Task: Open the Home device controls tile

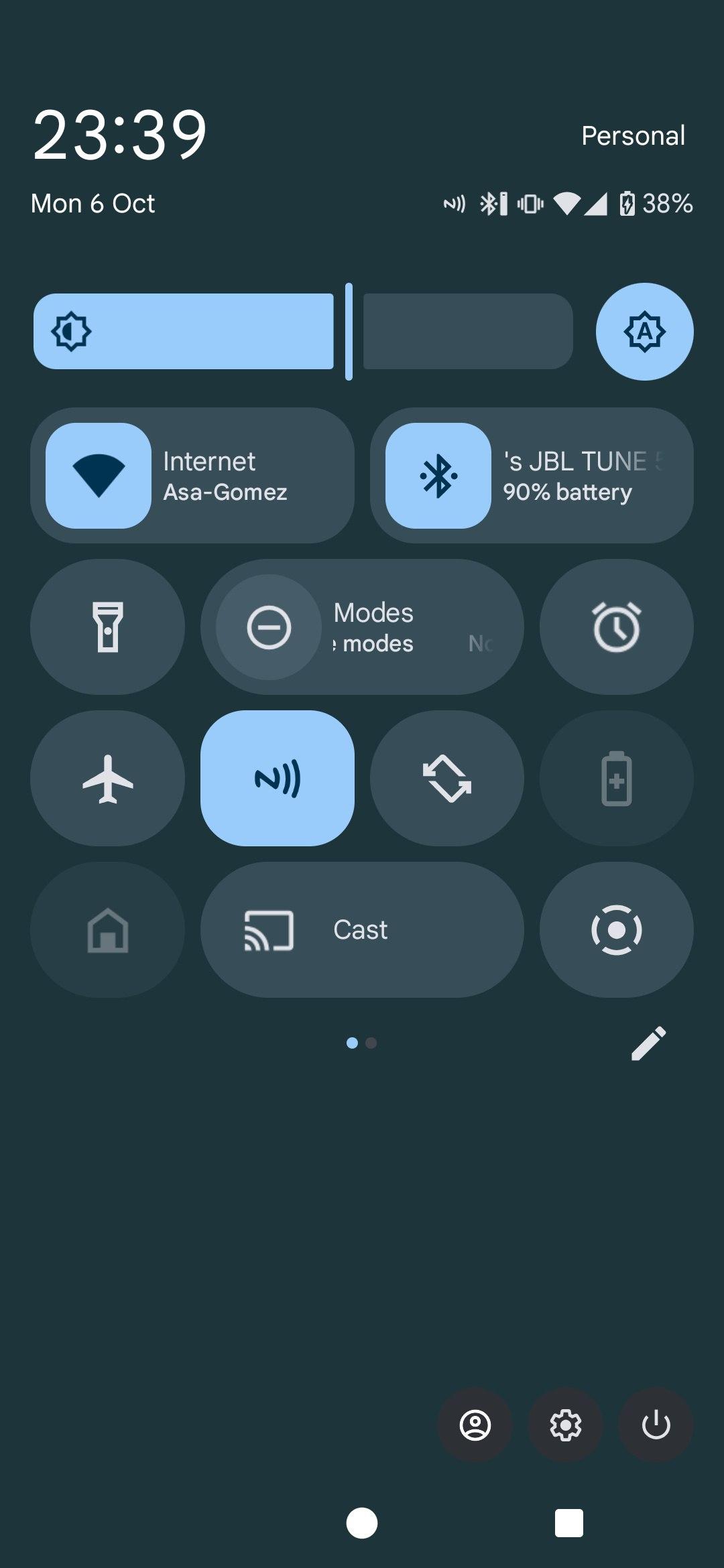Action: 107,930
